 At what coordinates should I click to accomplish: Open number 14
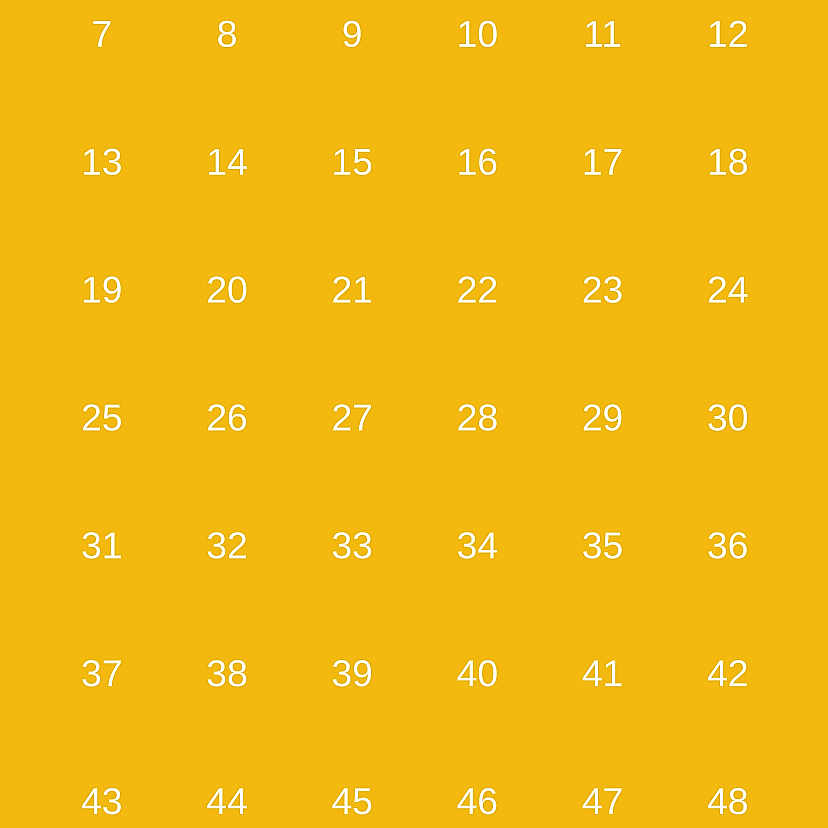point(227,163)
